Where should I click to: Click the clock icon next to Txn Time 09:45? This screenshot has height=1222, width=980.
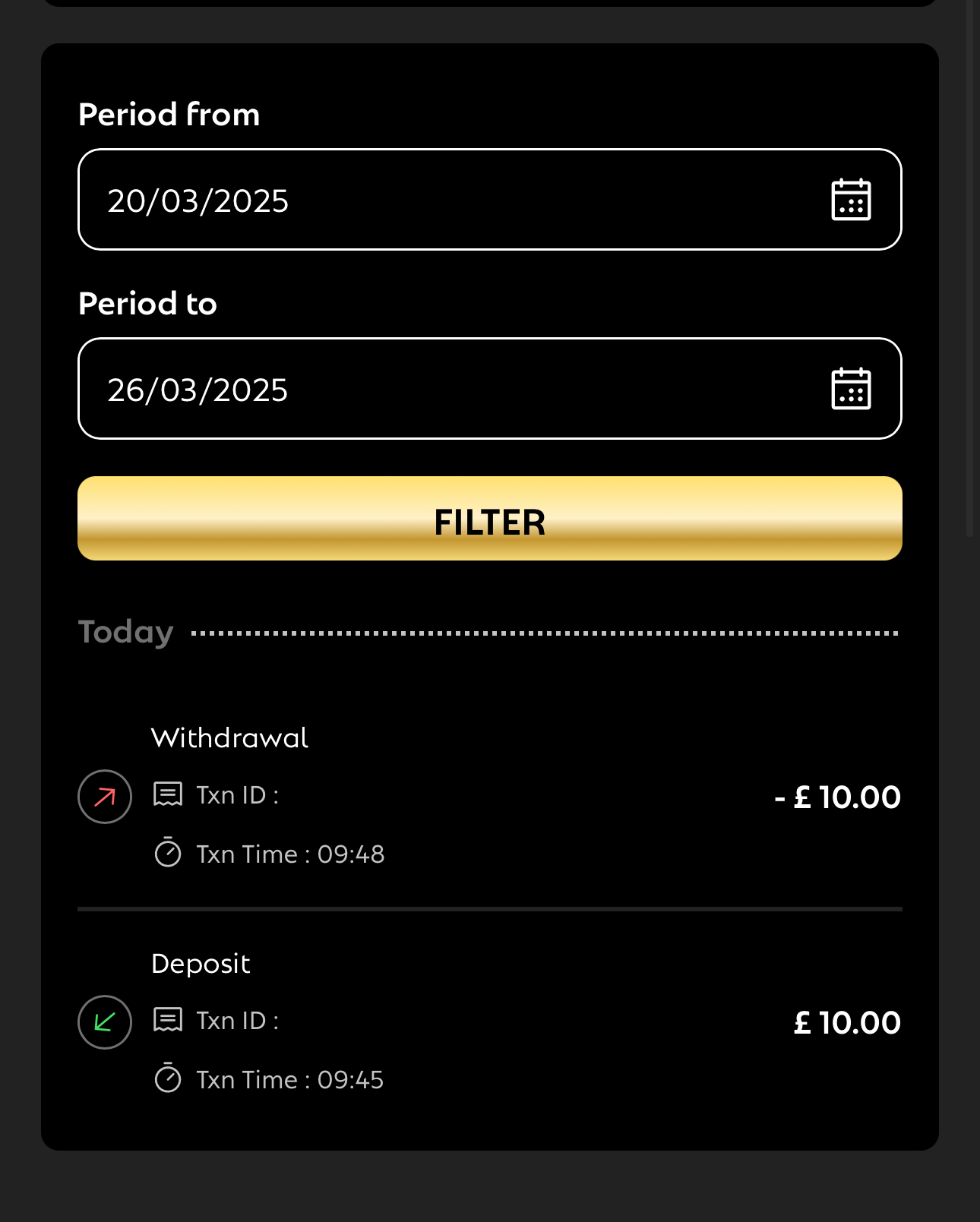point(169,1079)
